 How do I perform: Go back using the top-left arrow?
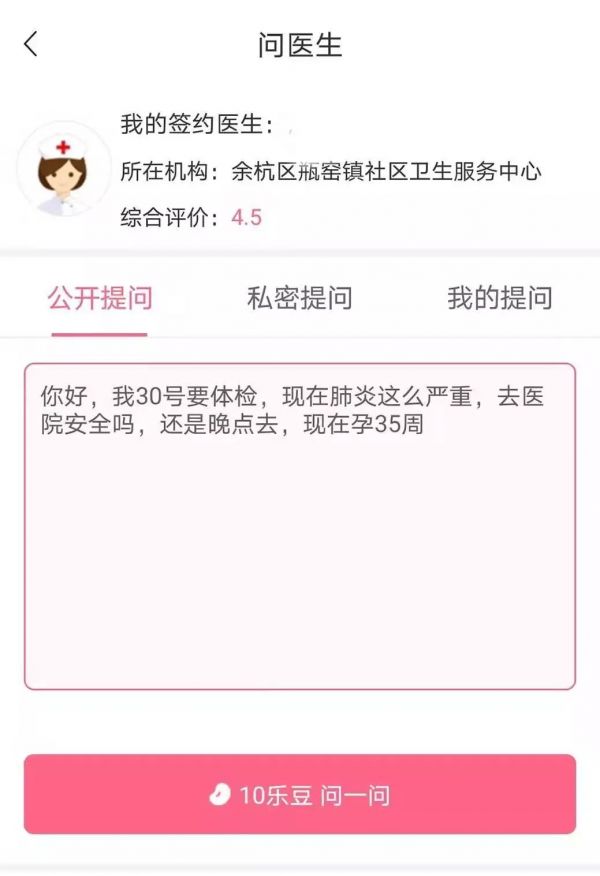click(x=31, y=45)
